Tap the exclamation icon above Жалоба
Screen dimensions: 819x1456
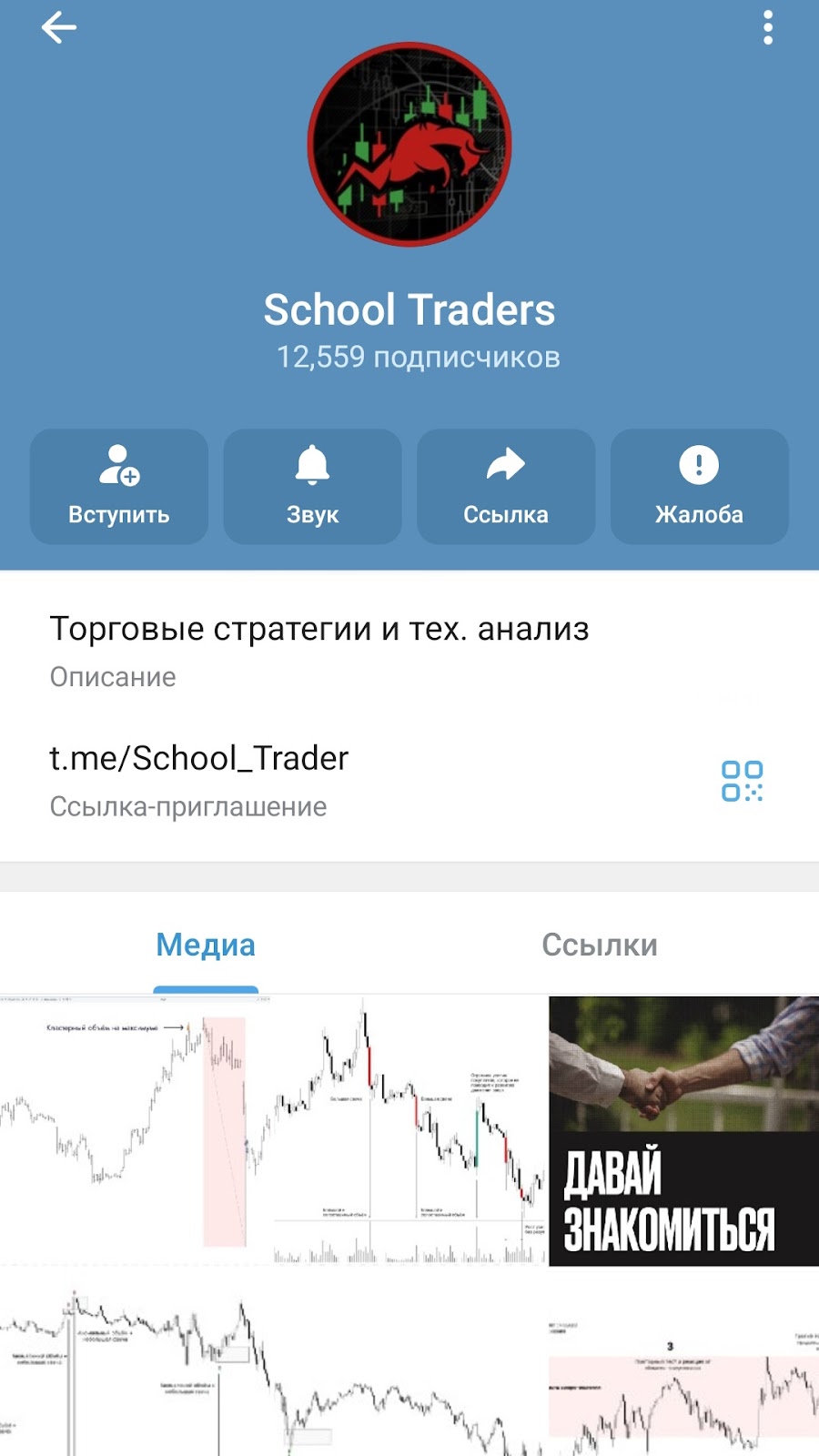pos(699,465)
